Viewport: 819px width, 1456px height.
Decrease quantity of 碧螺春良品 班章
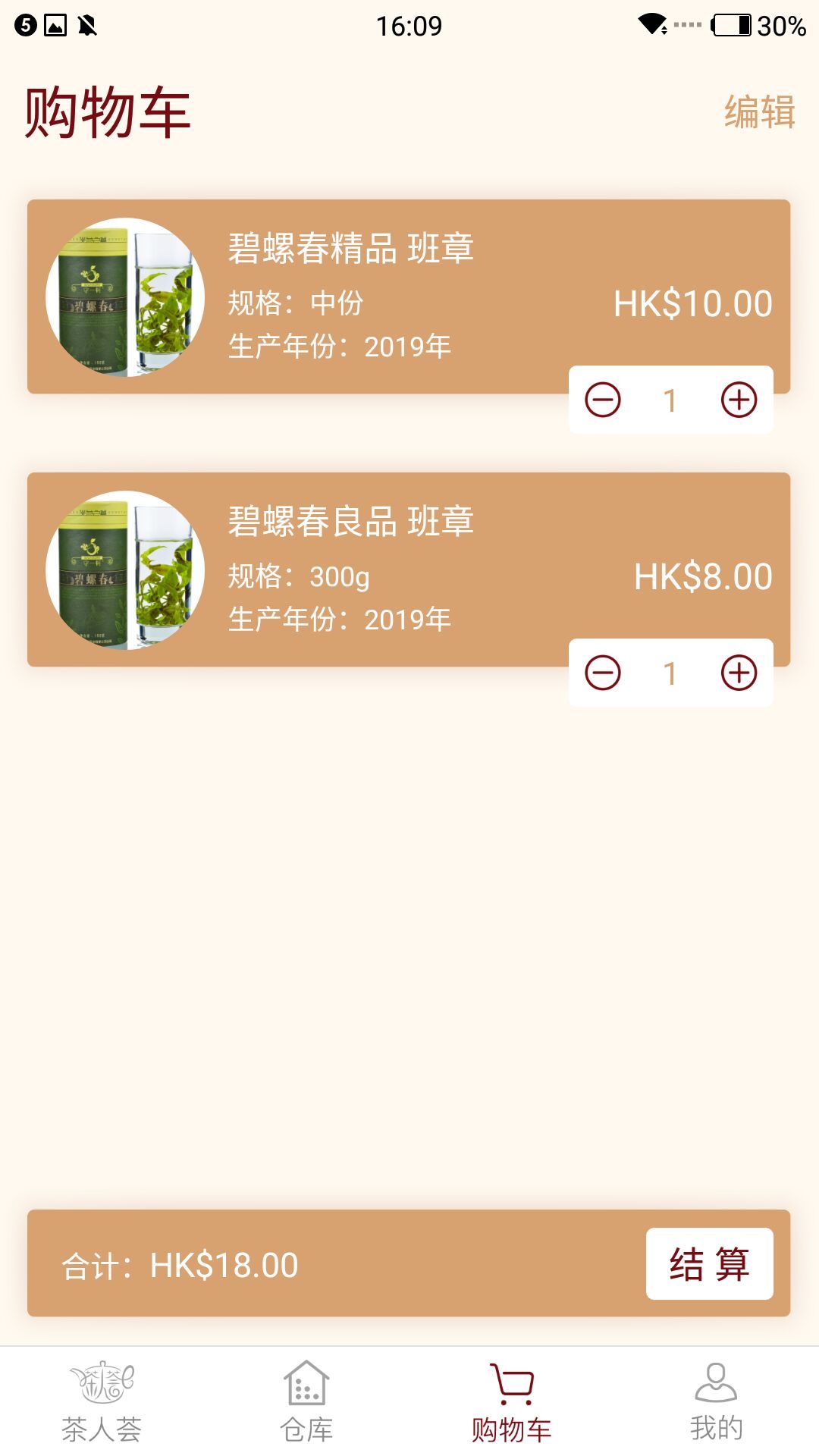pos(603,673)
